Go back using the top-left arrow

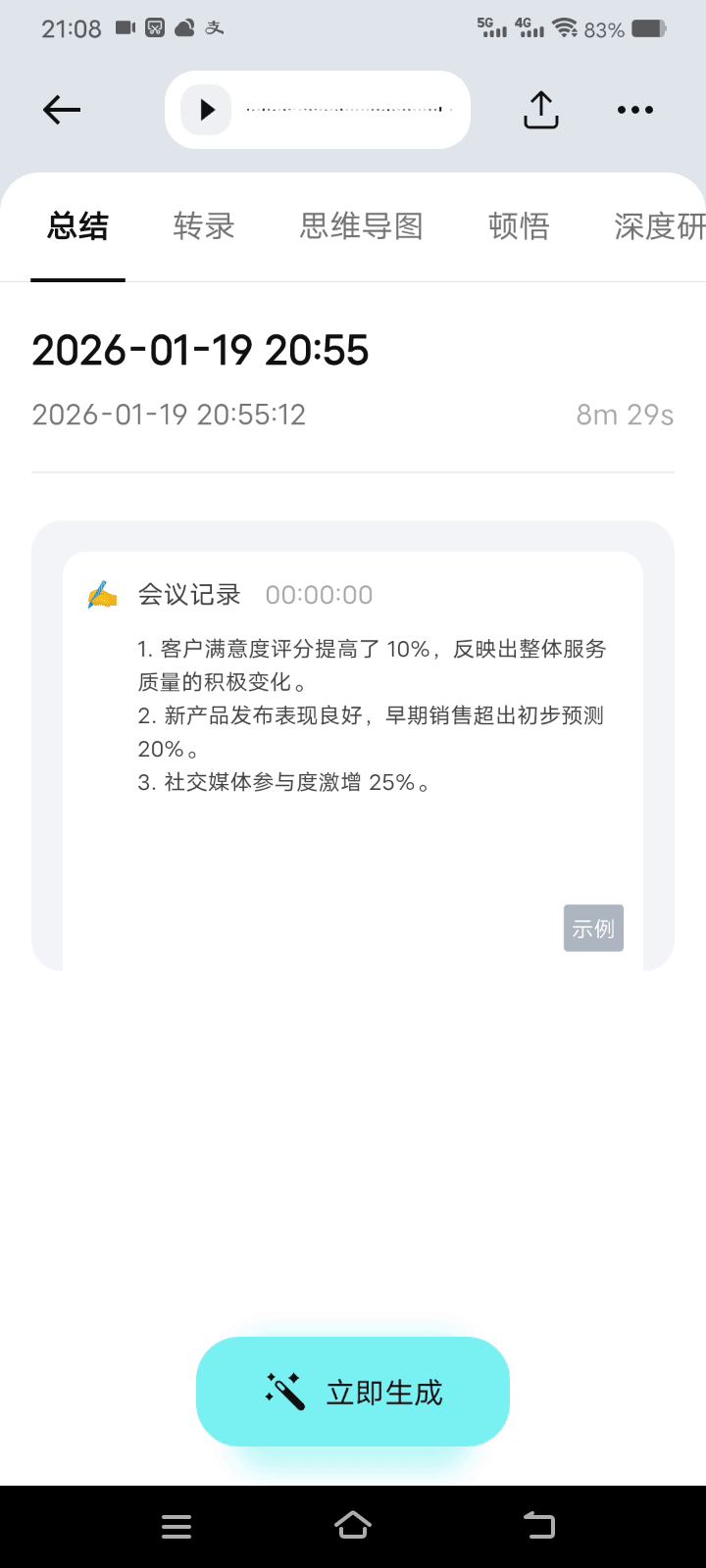point(62,110)
